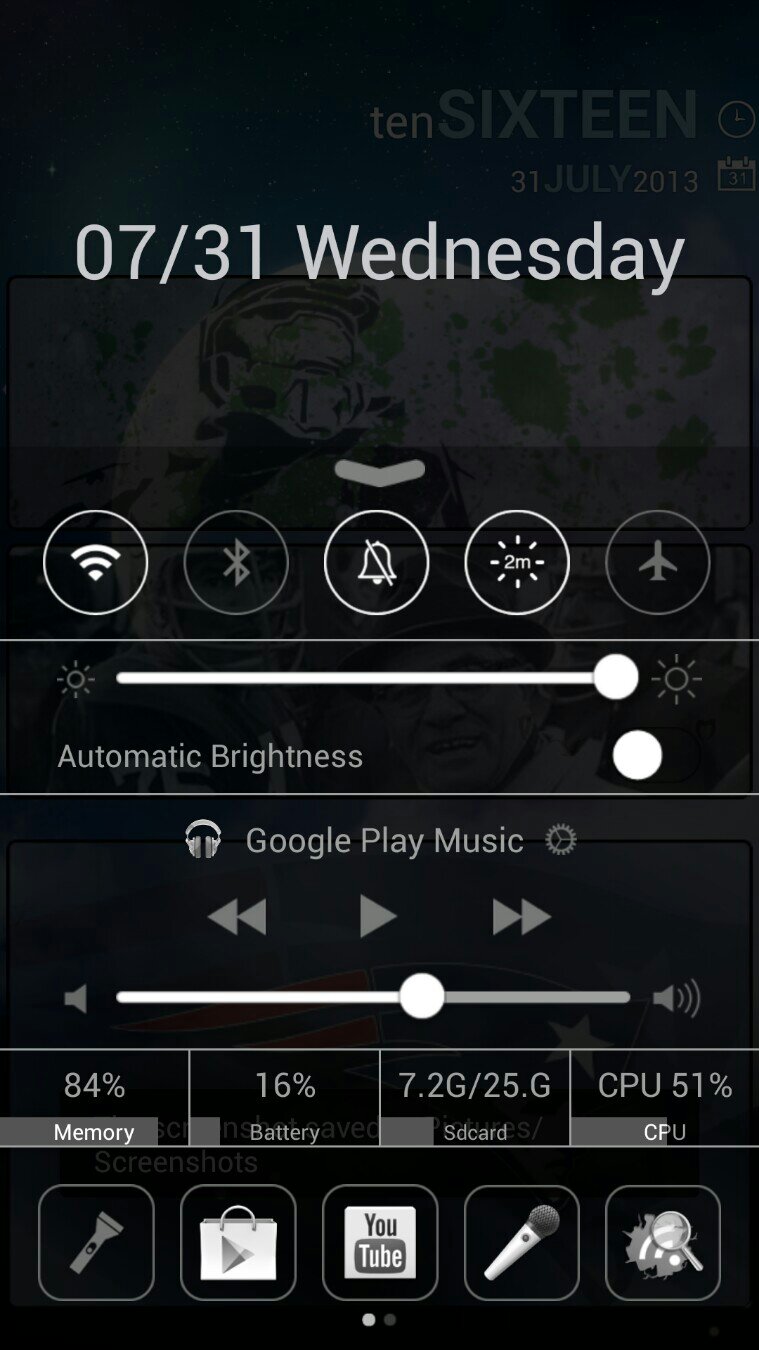Viewport: 759px width, 1350px height.
Task: Play music in Google Play Music
Action: [x=377, y=916]
